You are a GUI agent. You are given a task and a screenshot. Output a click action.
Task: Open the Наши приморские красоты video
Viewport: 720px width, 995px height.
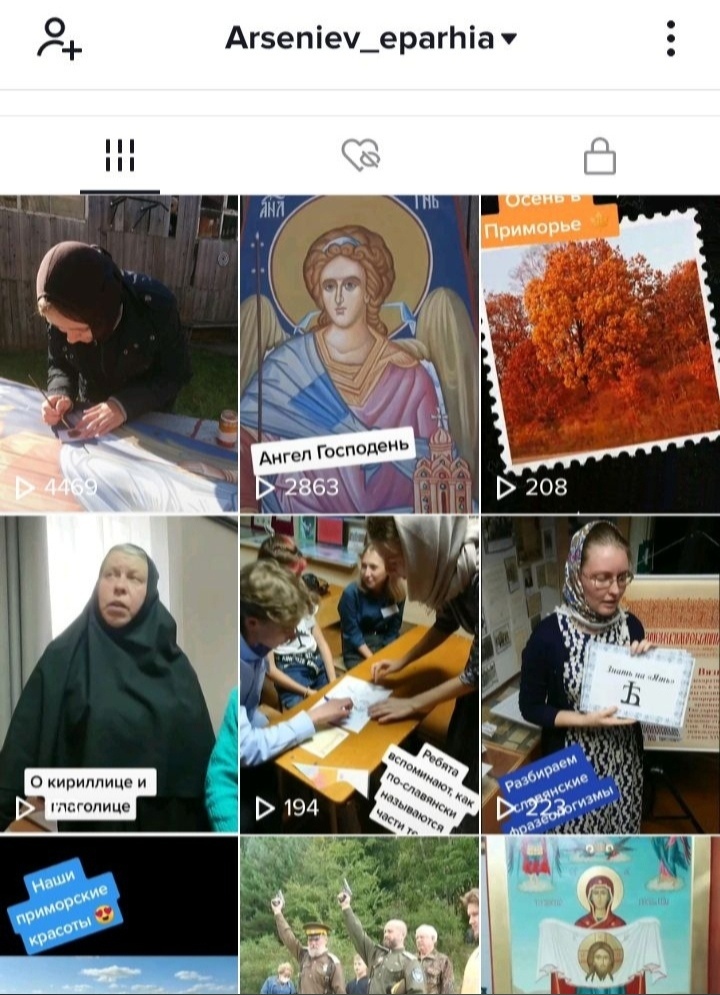pos(119,917)
